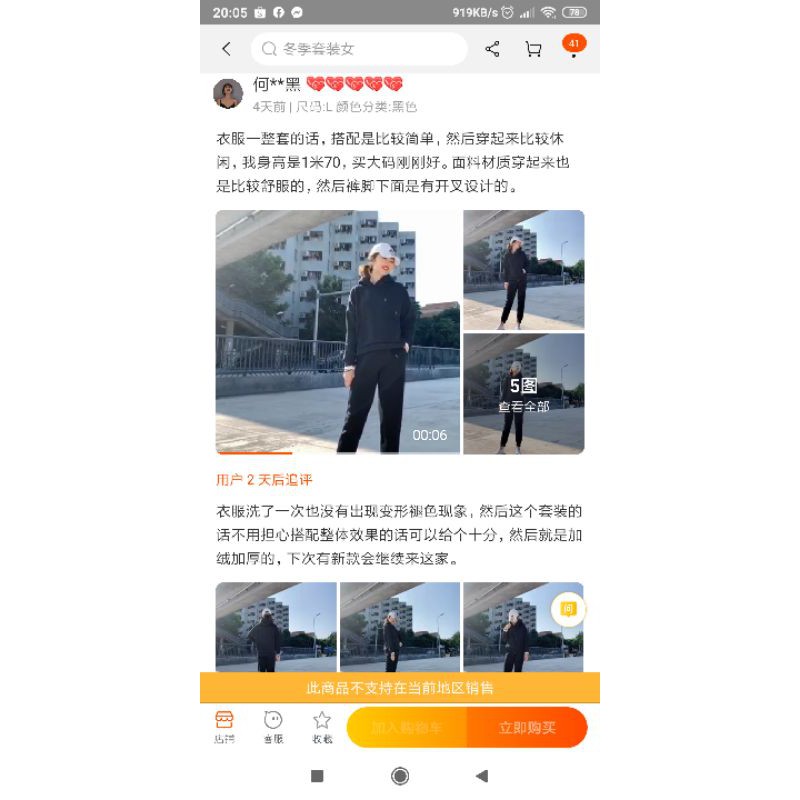Viewport: 800px width, 800px height.
Task: Open the overflow menu with 41 badge
Action: click(573, 50)
